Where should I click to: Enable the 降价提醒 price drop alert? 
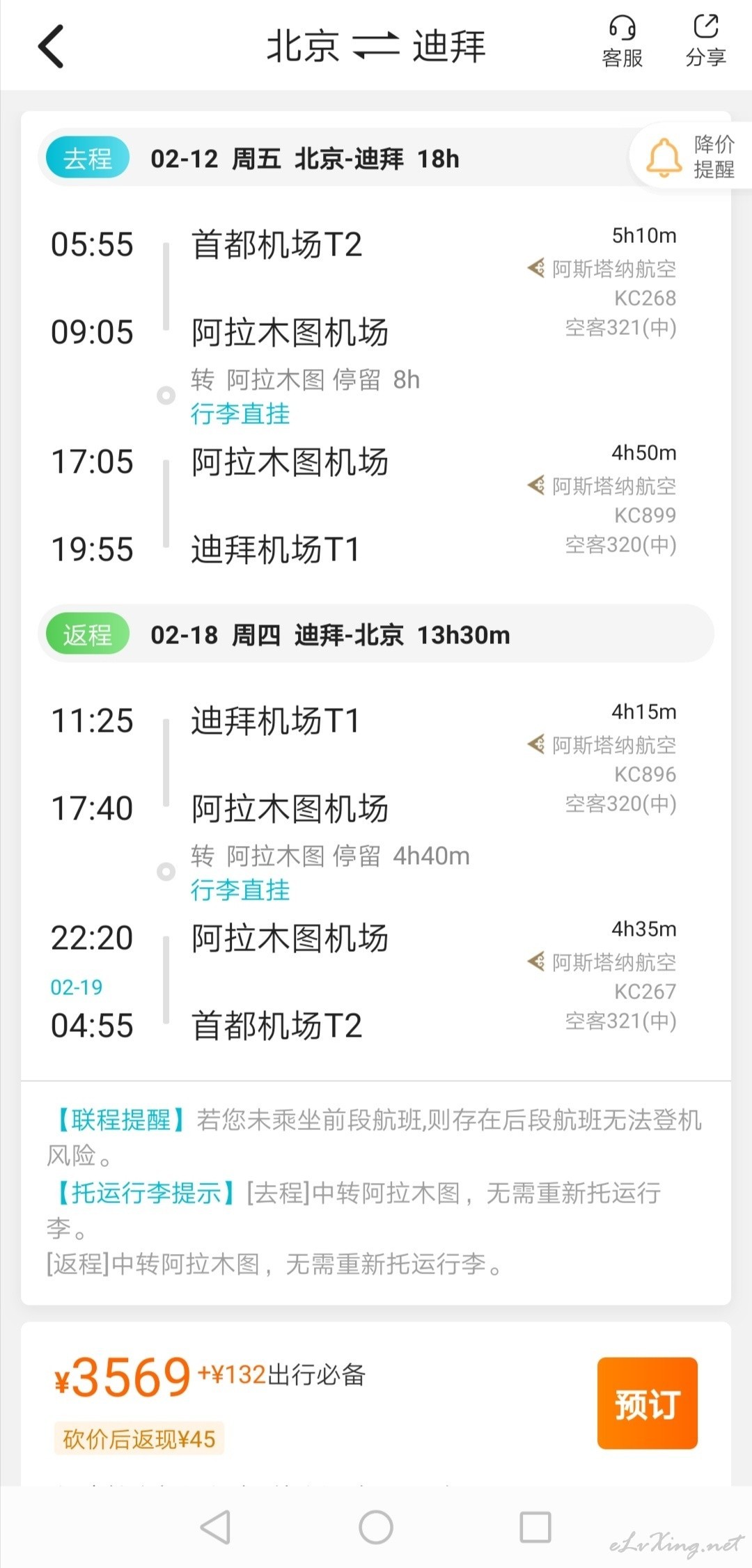(x=691, y=157)
